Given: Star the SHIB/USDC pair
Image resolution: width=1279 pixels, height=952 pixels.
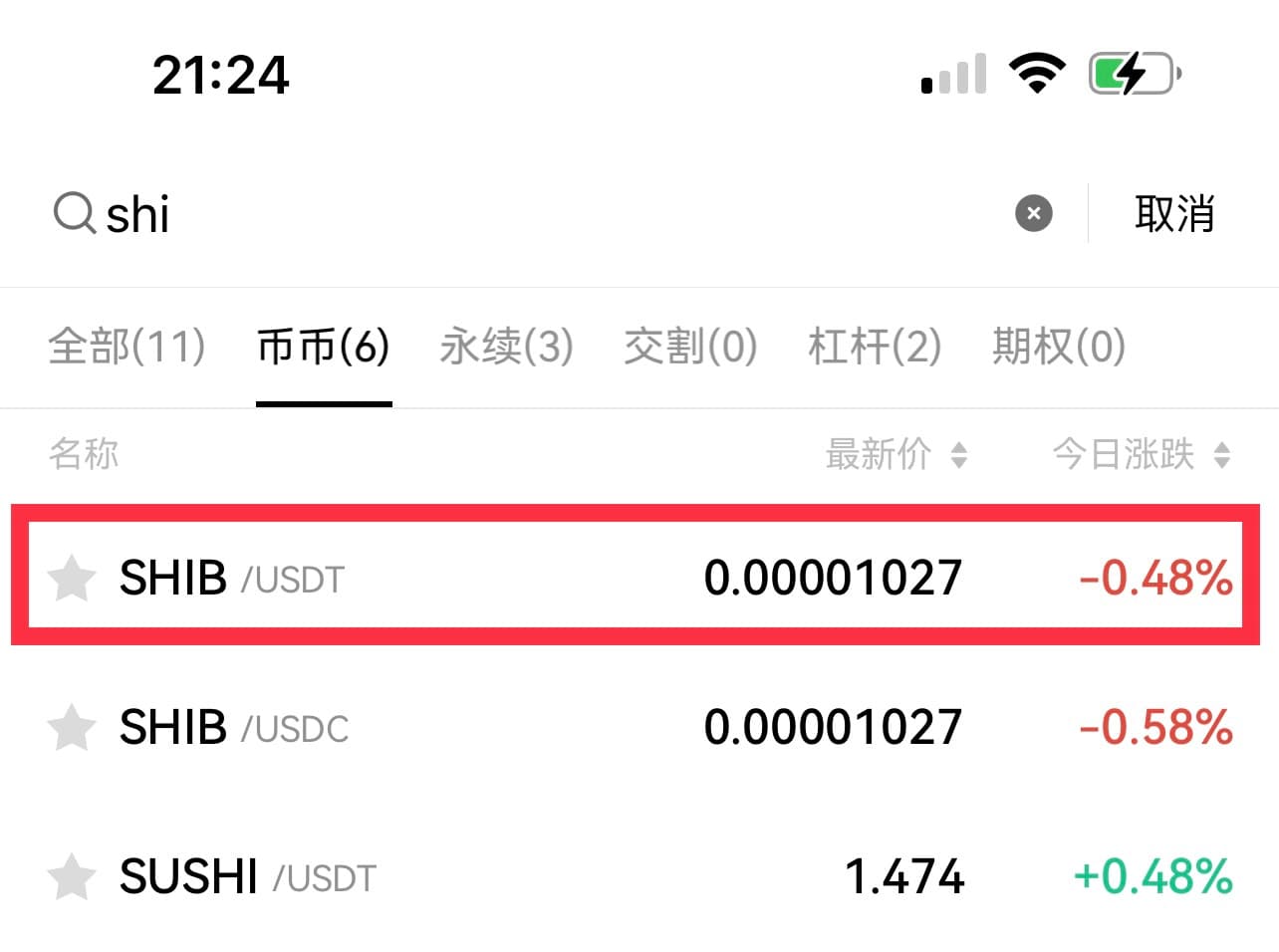Looking at the screenshot, I should [72, 728].
